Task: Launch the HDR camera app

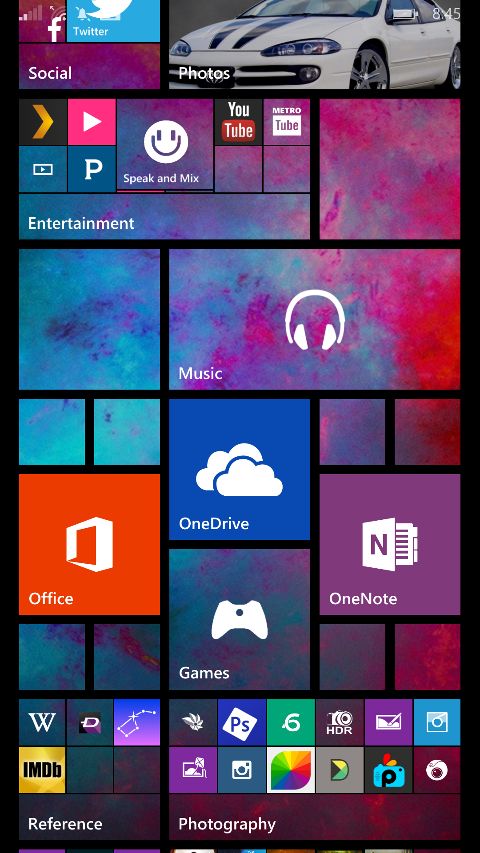Action: pos(340,722)
